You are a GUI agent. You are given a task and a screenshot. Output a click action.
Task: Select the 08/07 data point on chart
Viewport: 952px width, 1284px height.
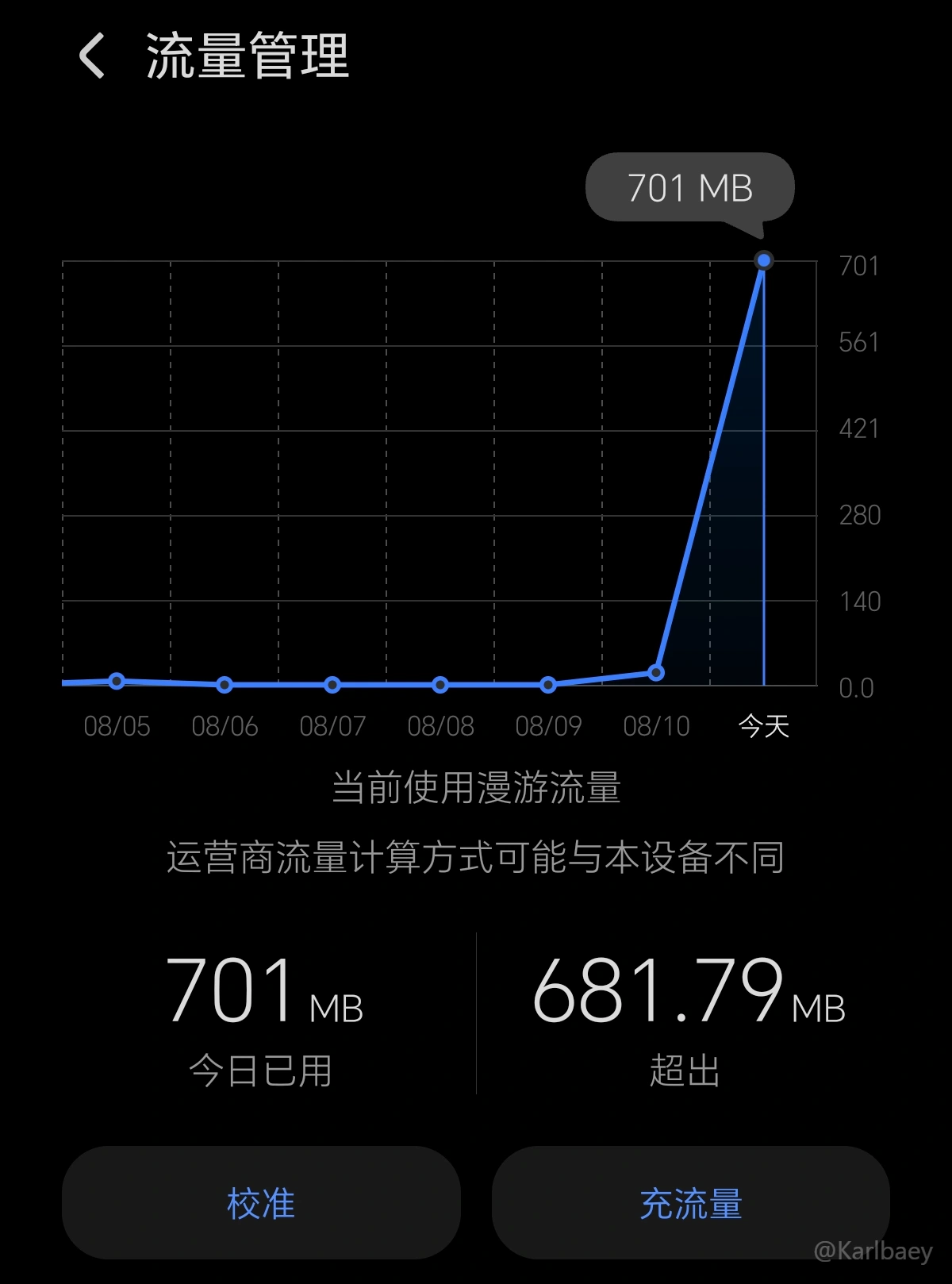tap(332, 684)
